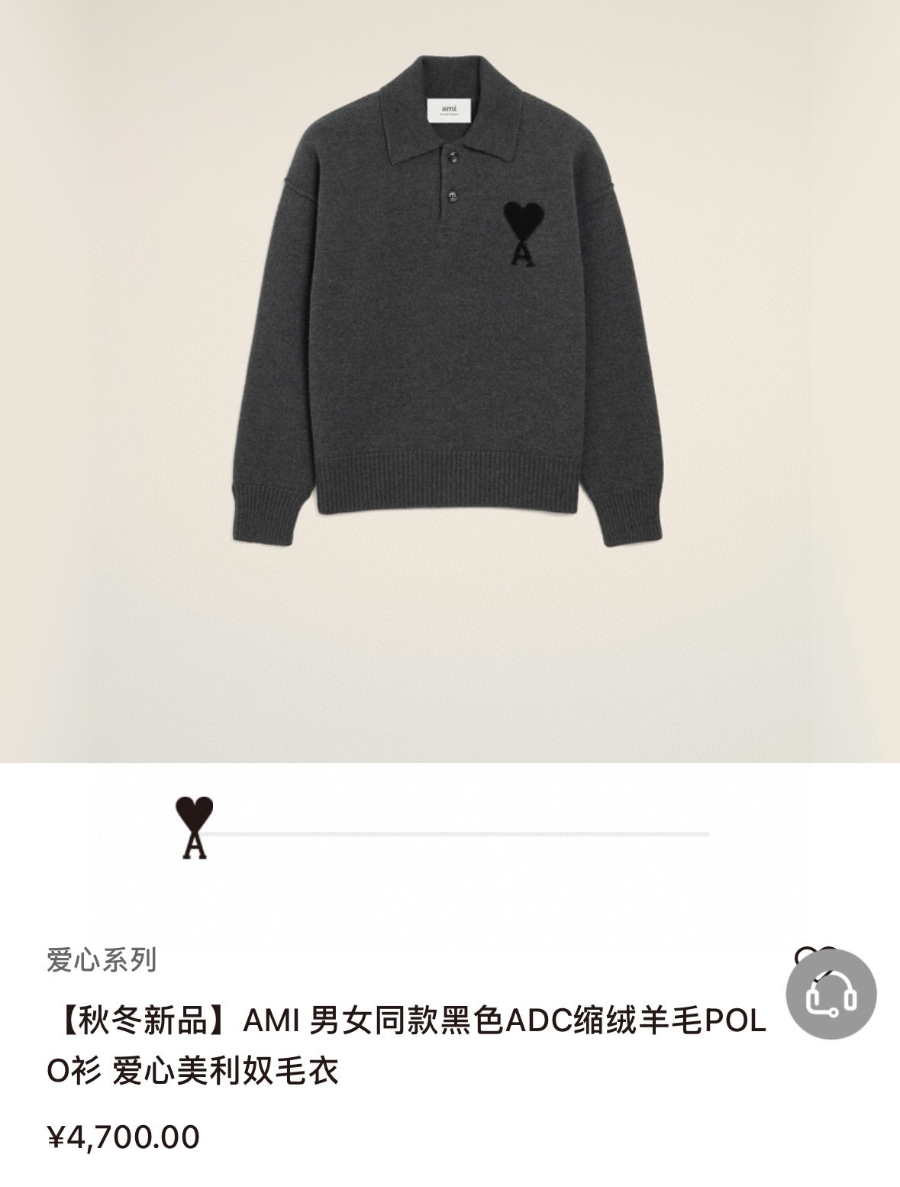The height and width of the screenshot is (1187, 900).
Task: View the grey polo sweater product image
Action: [447, 300]
